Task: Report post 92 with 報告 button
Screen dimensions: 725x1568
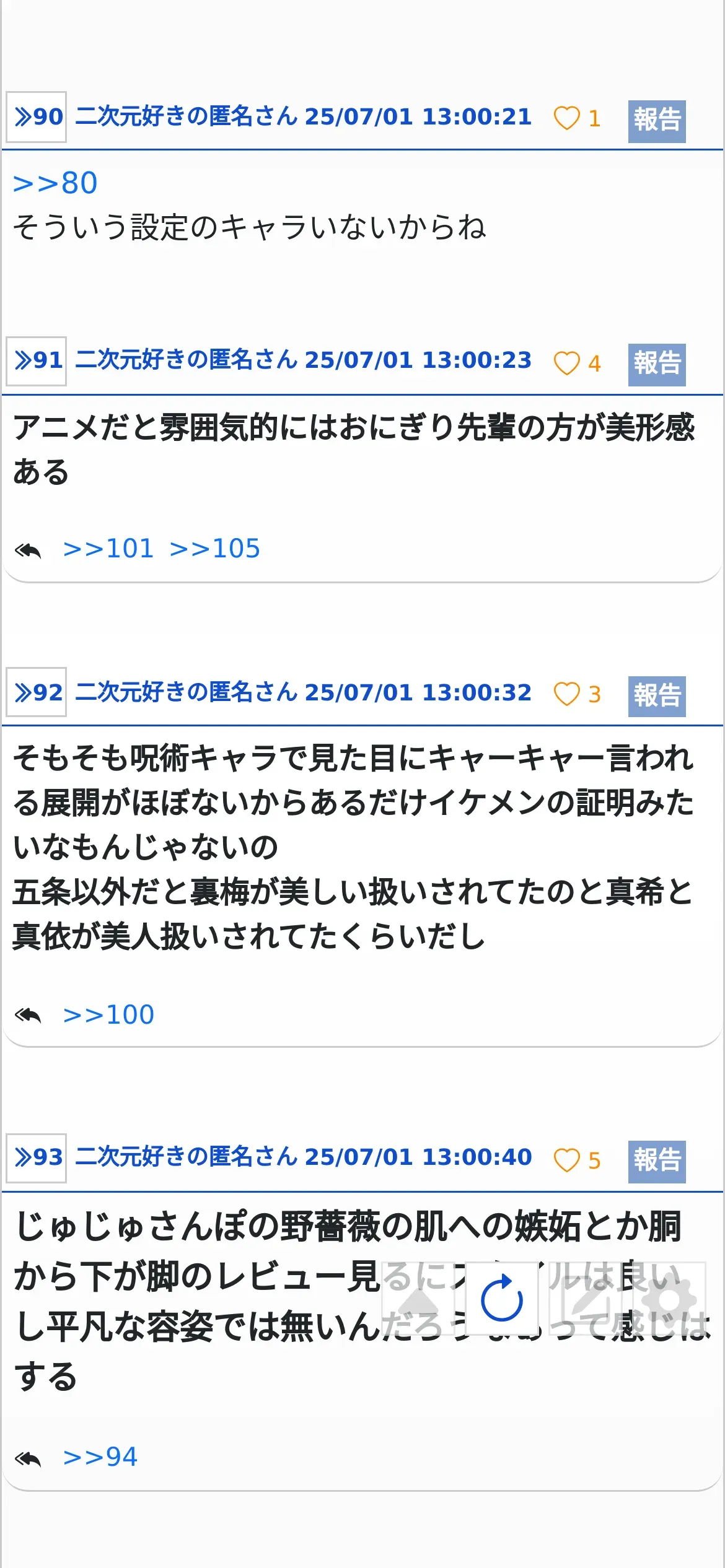Action: click(x=657, y=696)
